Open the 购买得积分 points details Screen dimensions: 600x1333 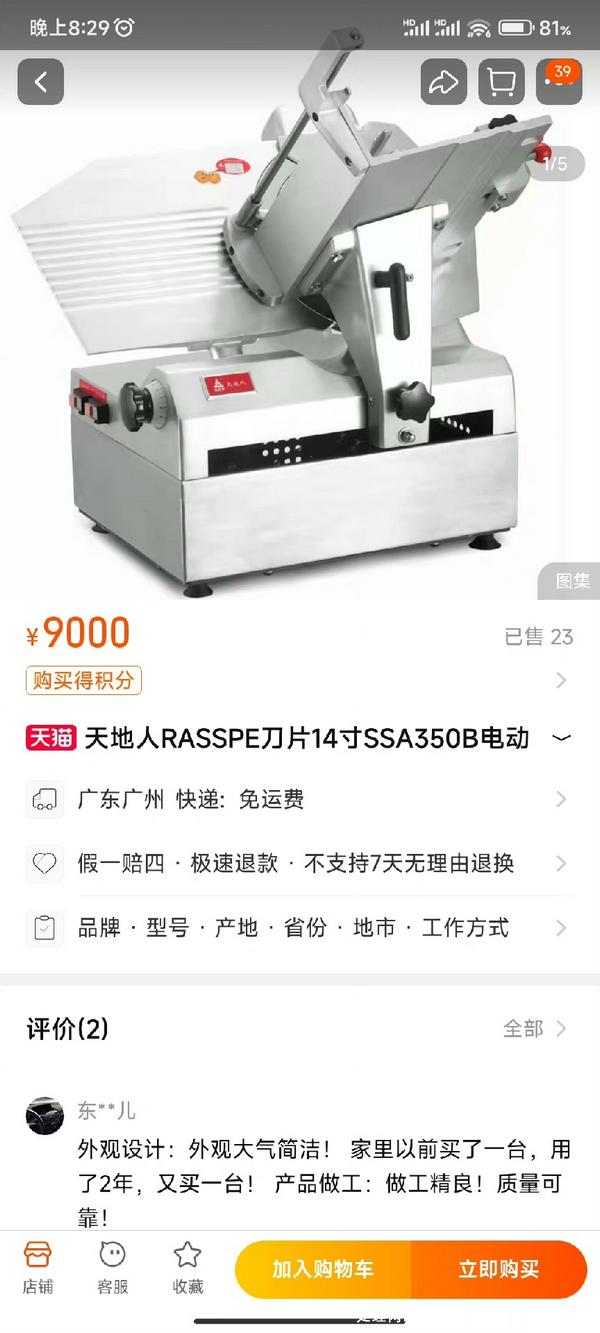84,680
